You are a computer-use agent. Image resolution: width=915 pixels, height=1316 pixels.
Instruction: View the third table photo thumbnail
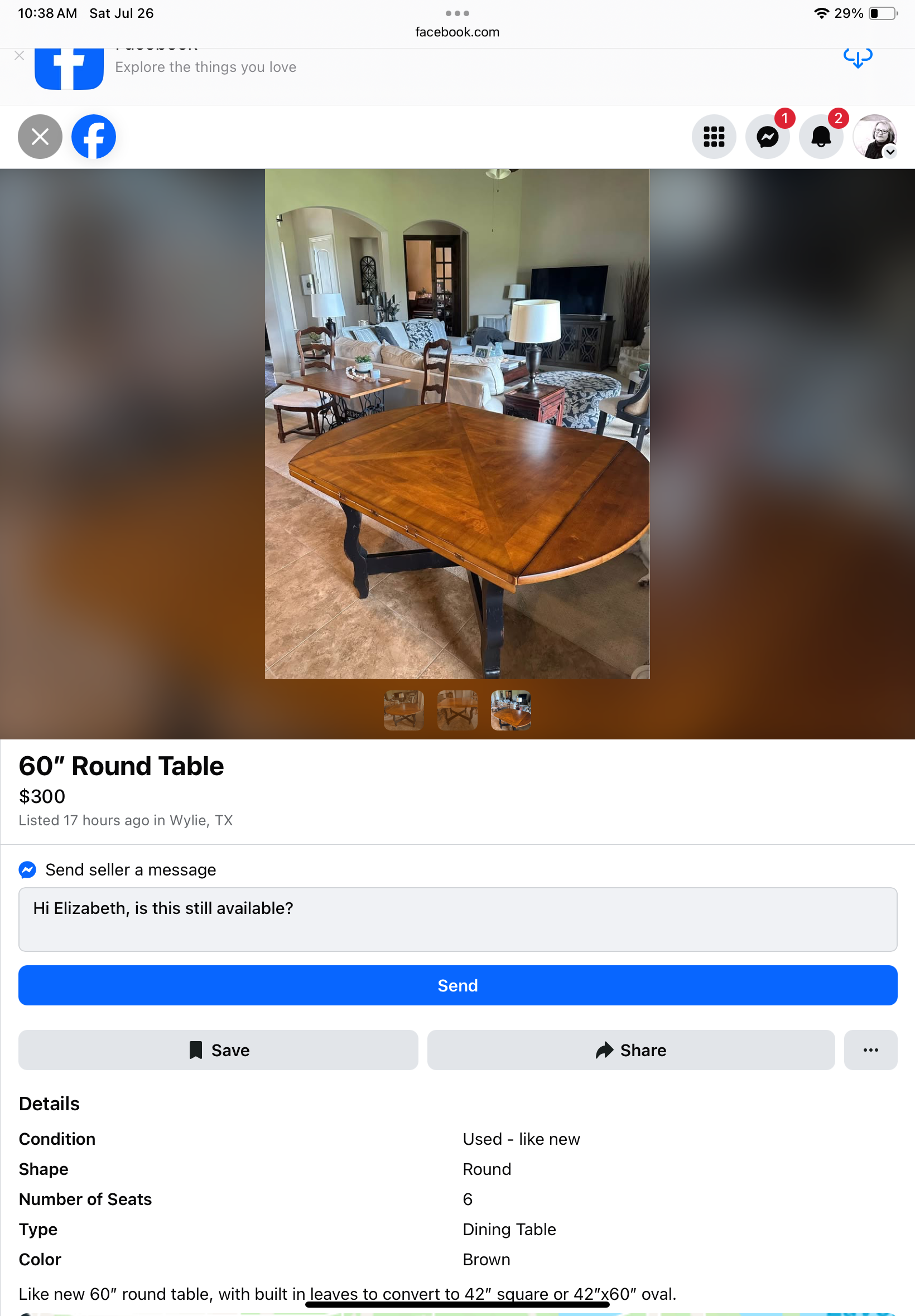coord(511,710)
